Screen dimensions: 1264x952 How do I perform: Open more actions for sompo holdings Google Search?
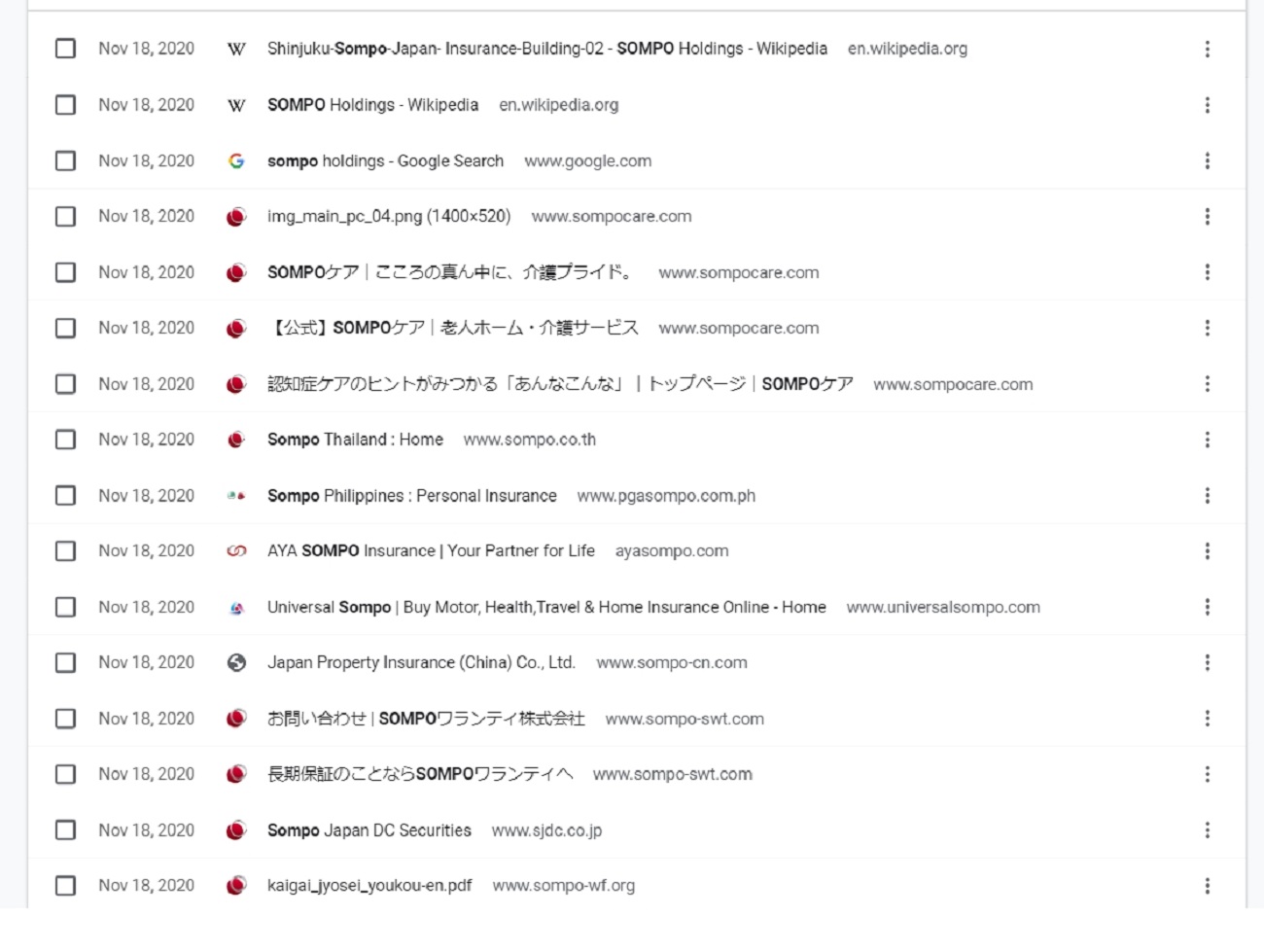coord(1207,161)
